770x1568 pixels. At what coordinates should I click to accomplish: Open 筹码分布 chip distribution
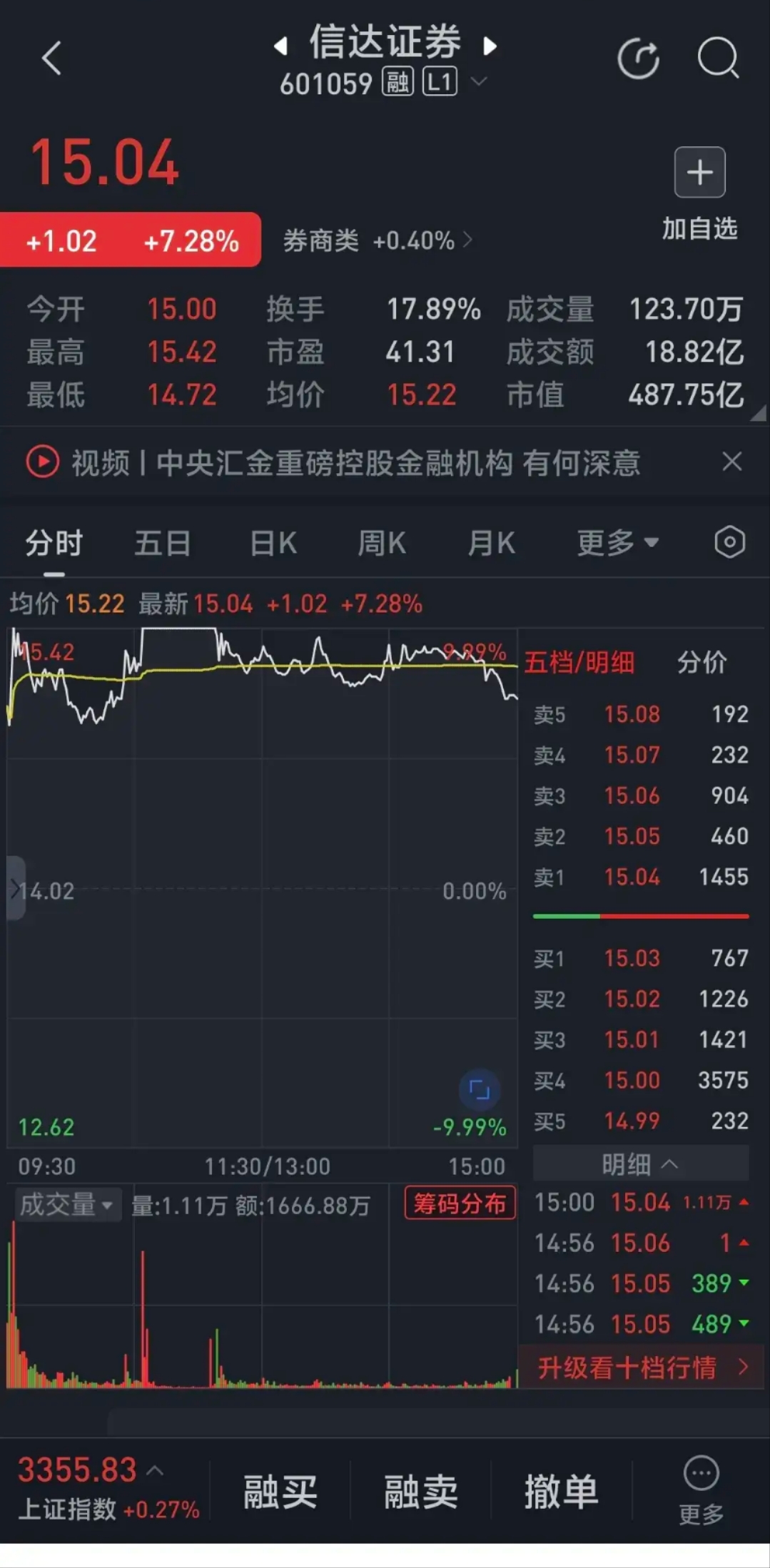point(460,1204)
